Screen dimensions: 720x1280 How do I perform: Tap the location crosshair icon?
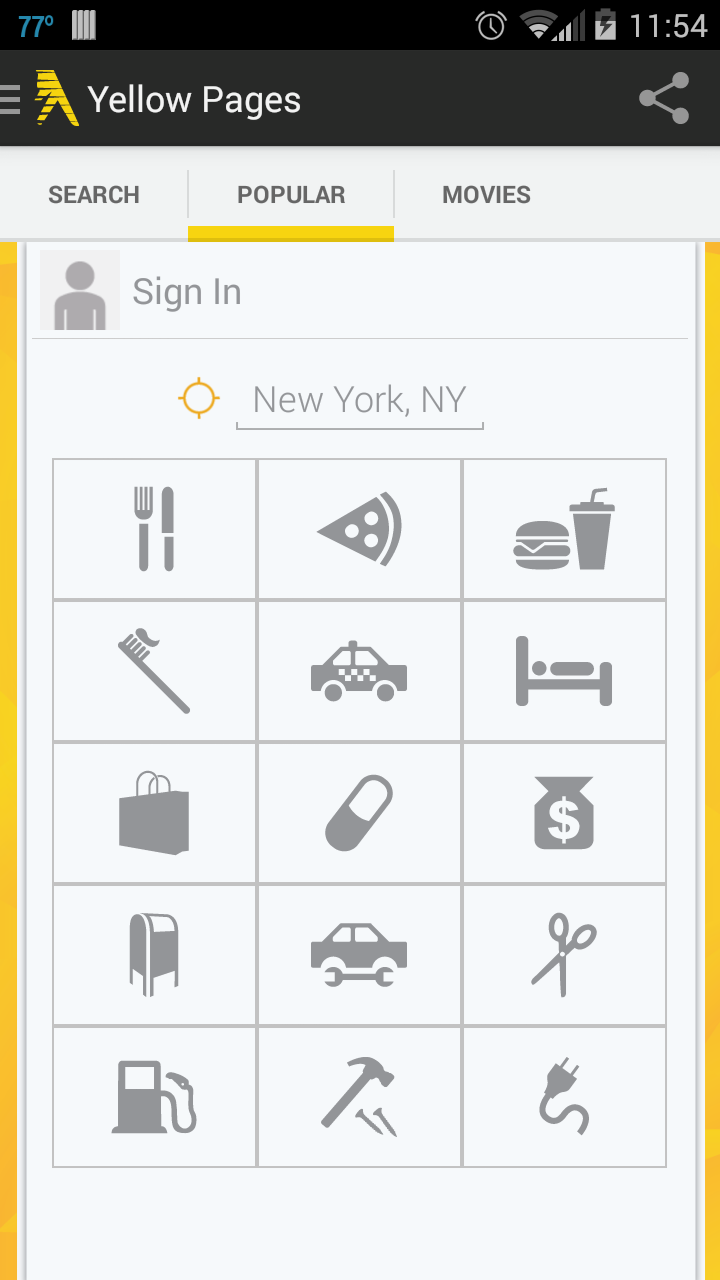coord(198,397)
